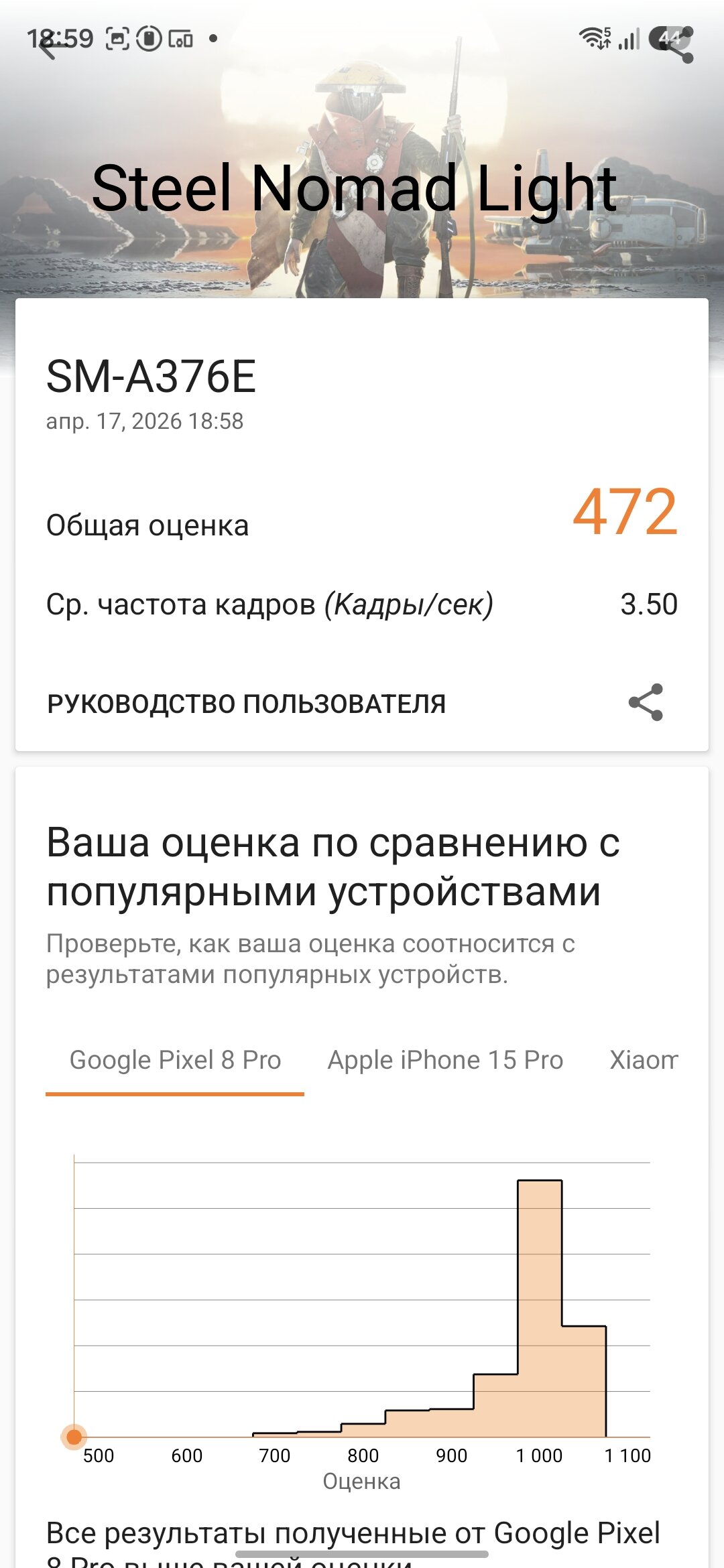724x1568 pixels.
Task: Open РУКОВОДСТВО ПОЛЬЗОВАТЕЛЯ
Action: [246, 704]
